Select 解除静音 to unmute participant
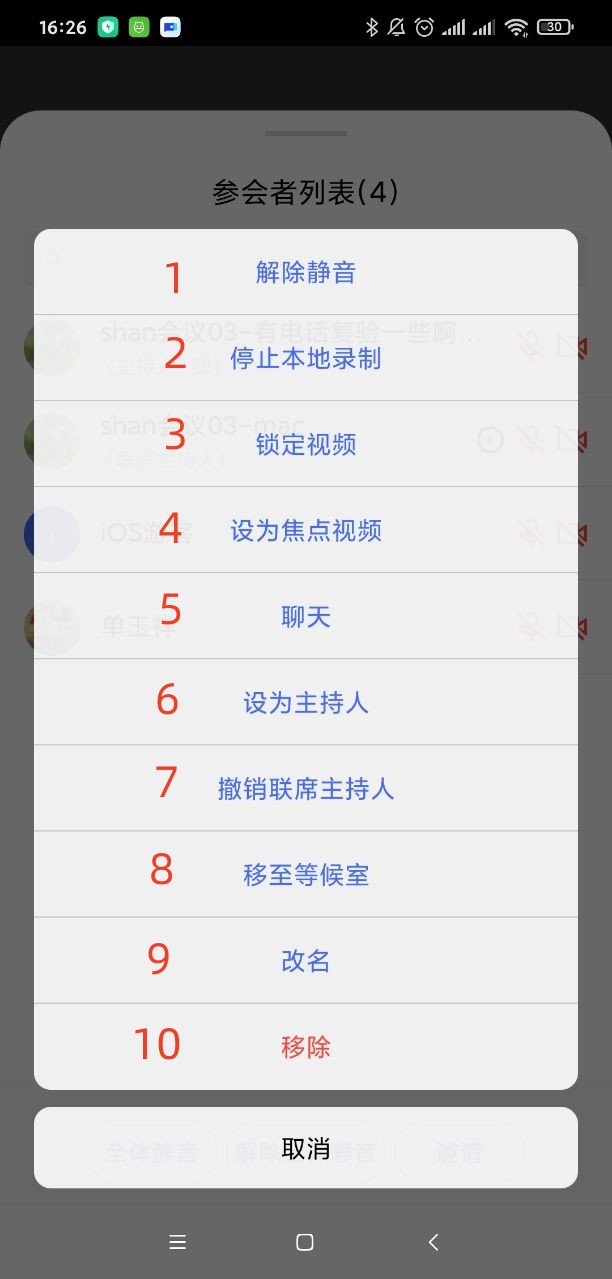 pyautogui.click(x=306, y=272)
